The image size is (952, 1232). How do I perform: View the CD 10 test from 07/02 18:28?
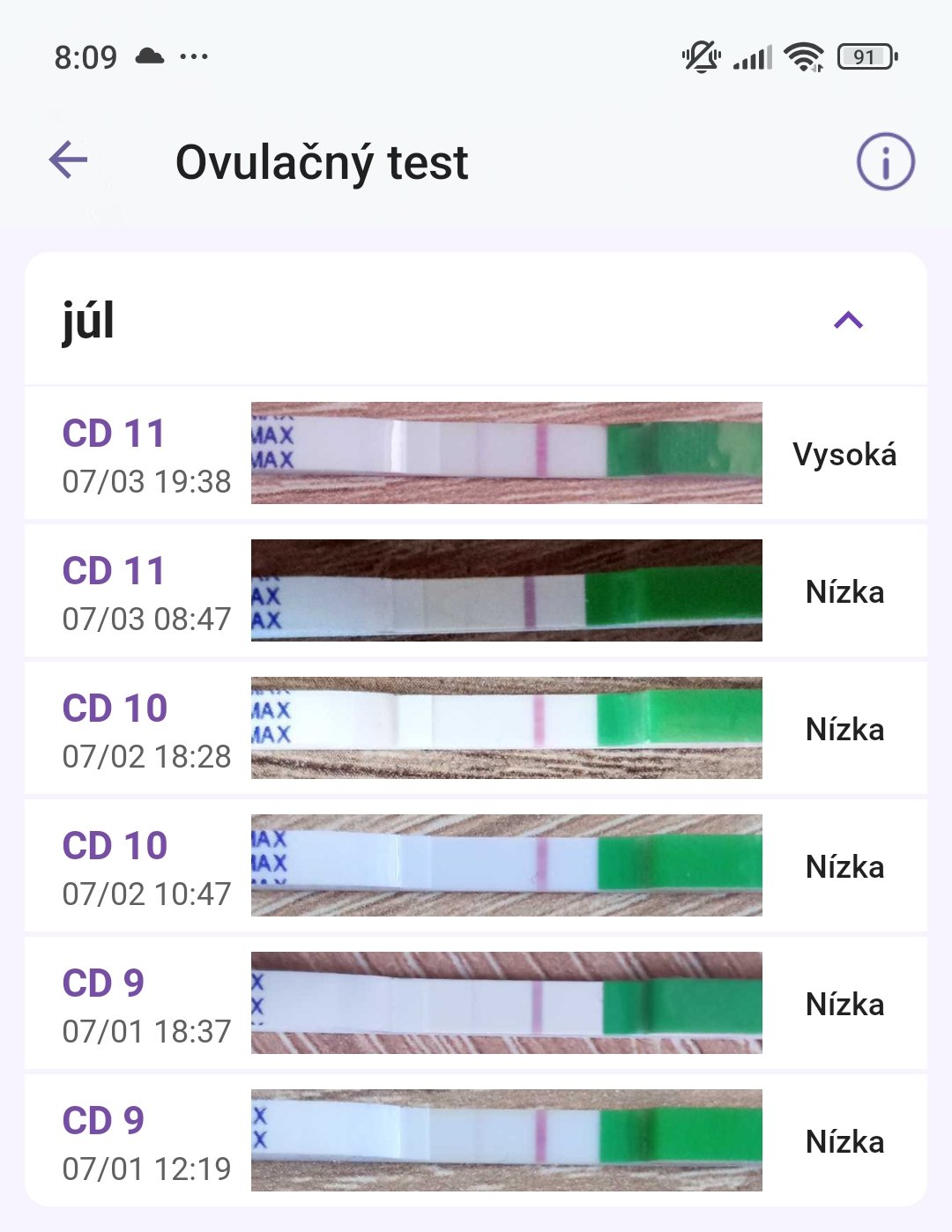pyautogui.click(x=476, y=729)
